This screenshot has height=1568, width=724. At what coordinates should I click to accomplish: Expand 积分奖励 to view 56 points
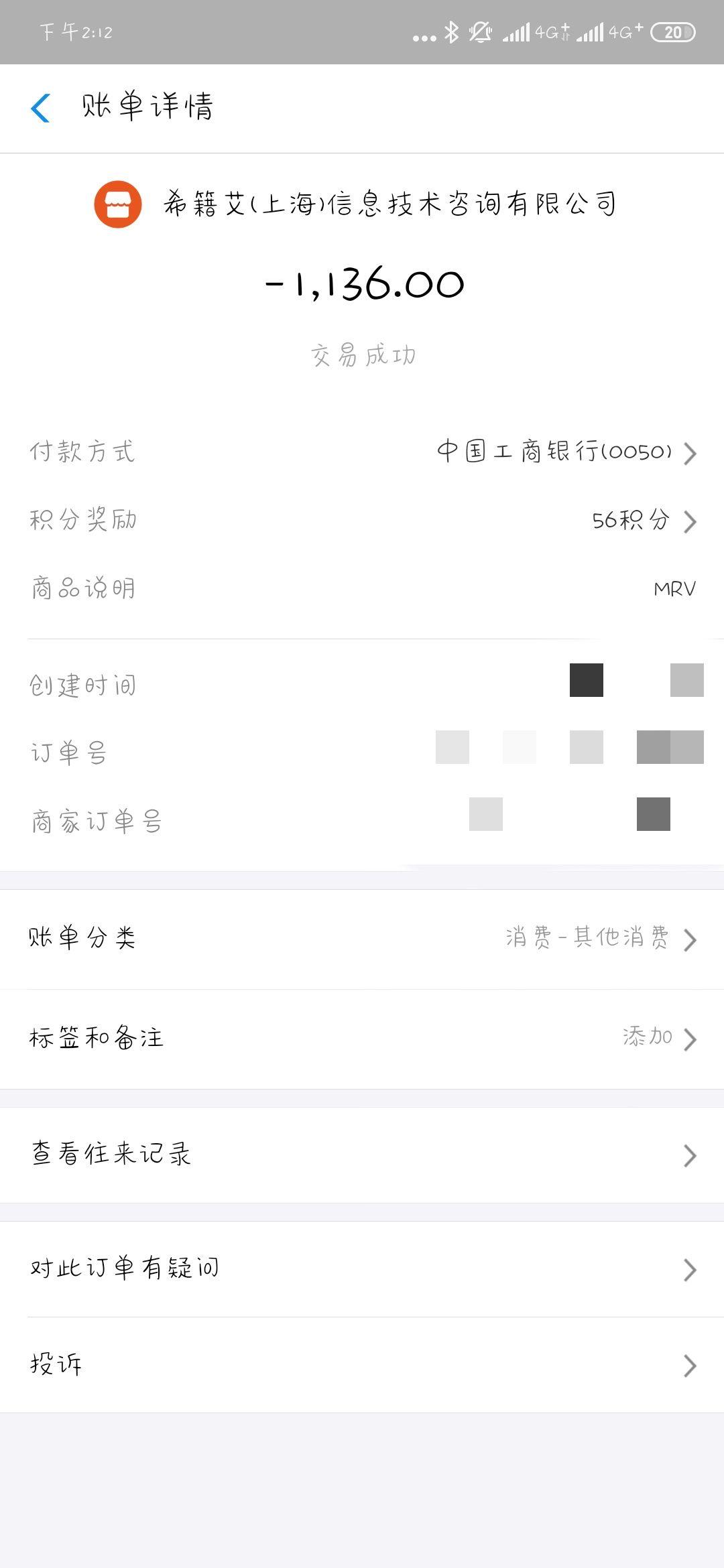362,521
